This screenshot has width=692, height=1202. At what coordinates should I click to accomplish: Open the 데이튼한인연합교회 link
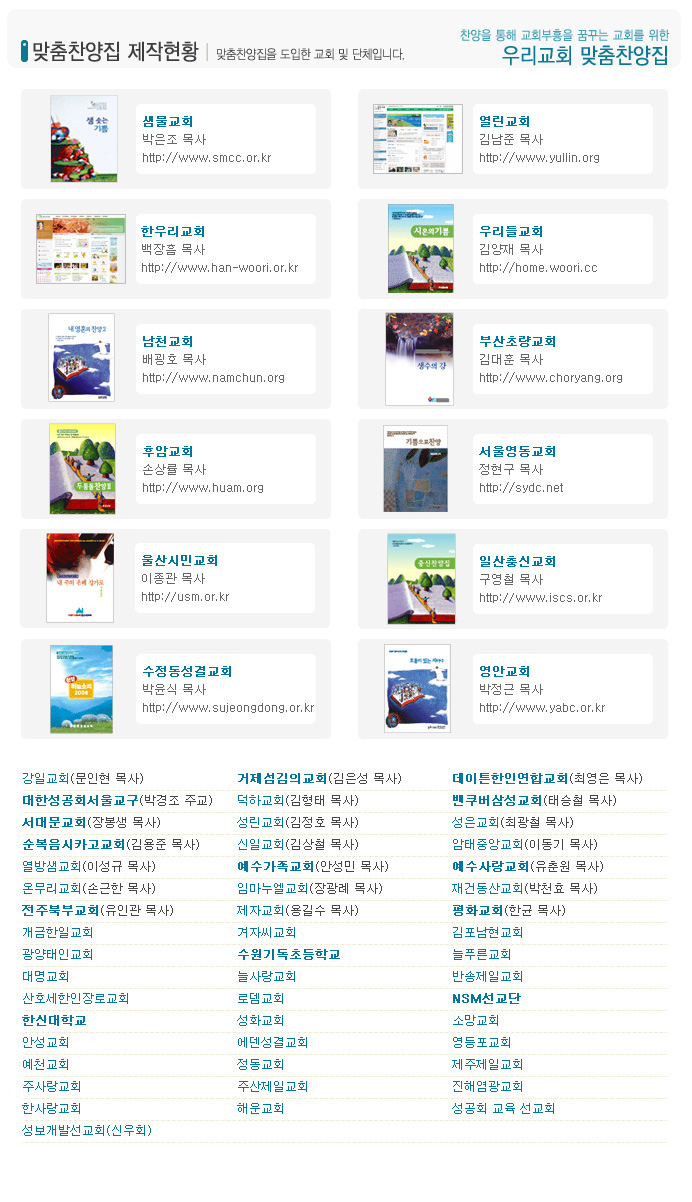[x=510, y=778]
